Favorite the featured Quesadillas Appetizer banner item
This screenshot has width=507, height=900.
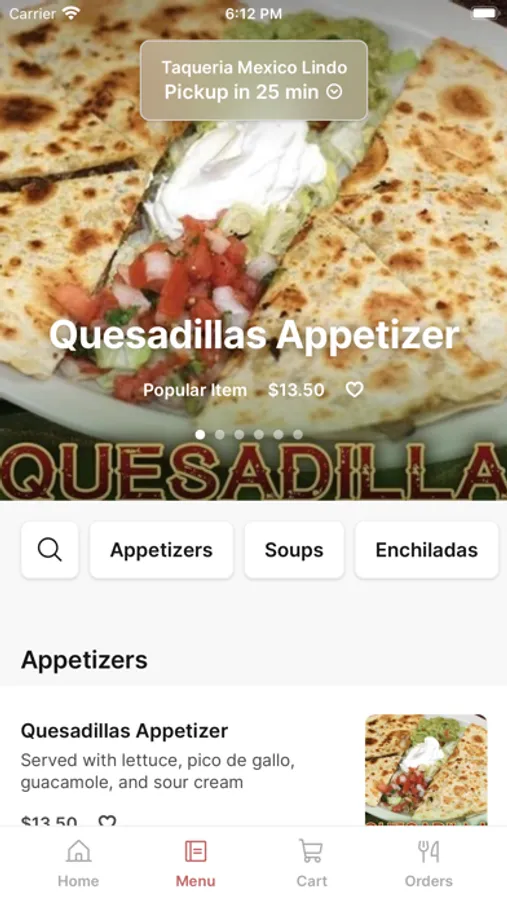point(354,390)
